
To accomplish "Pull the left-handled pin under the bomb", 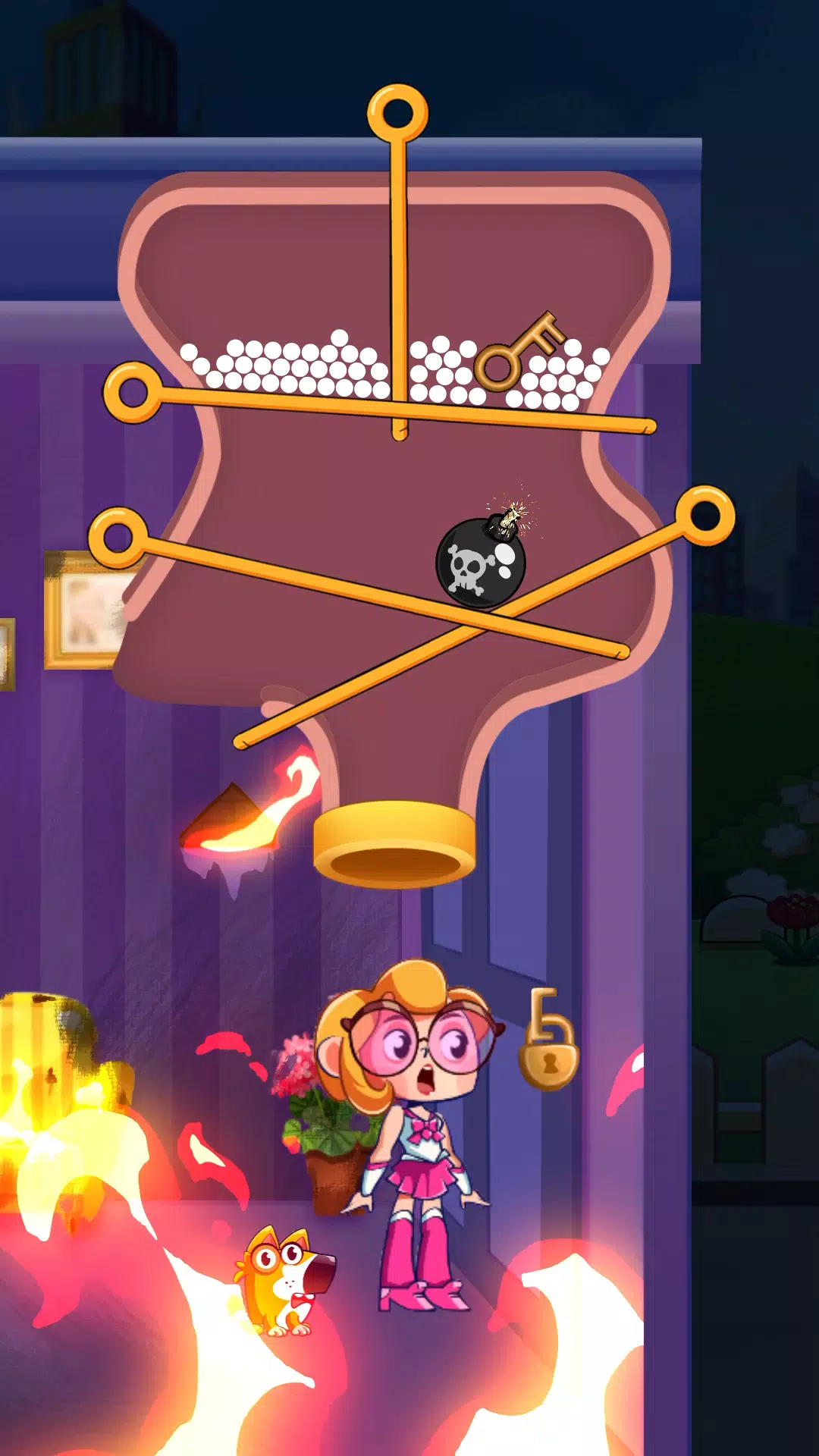I will pyautogui.click(x=118, y=538).
